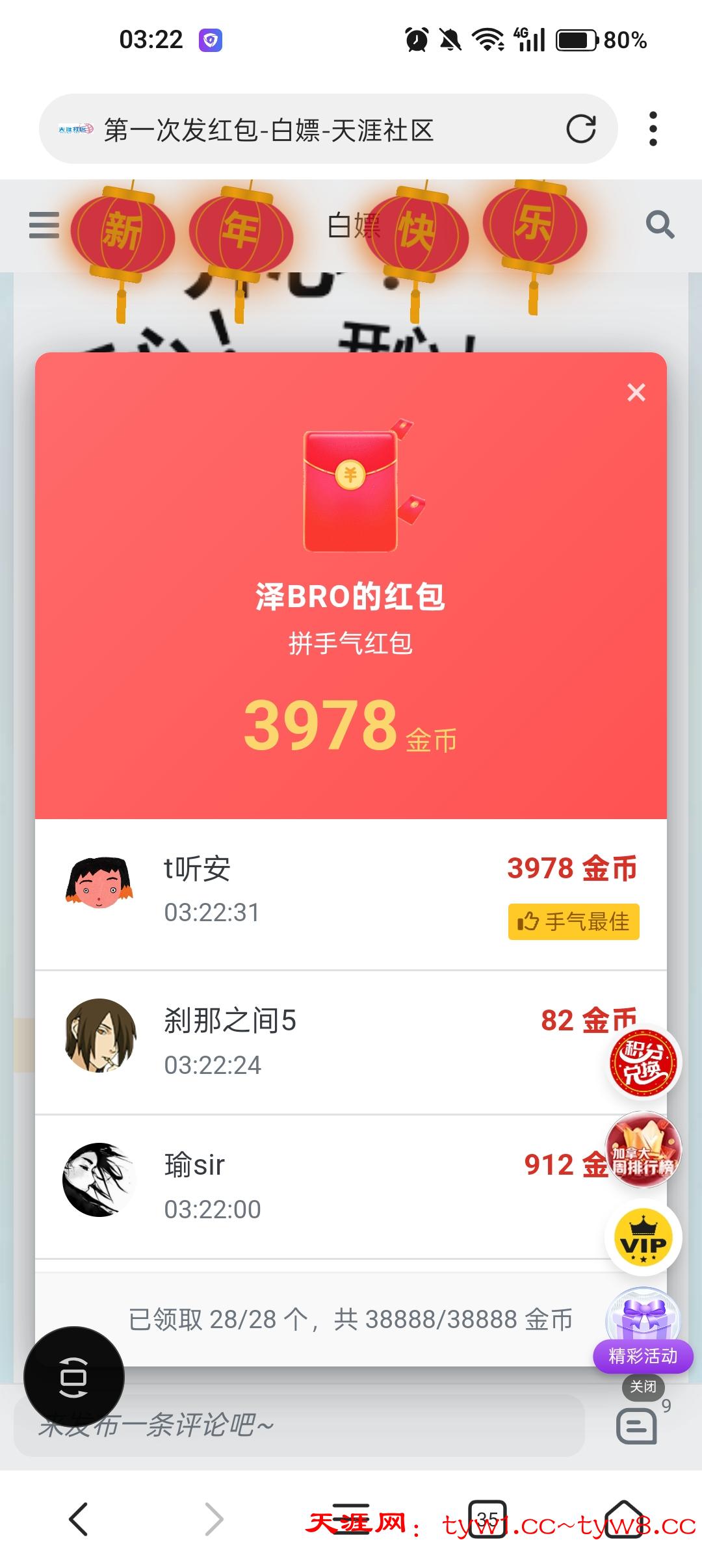Open the comments icon showing 9
The height and width of the screenshot is (1568, 702).
coord(637,1426)
